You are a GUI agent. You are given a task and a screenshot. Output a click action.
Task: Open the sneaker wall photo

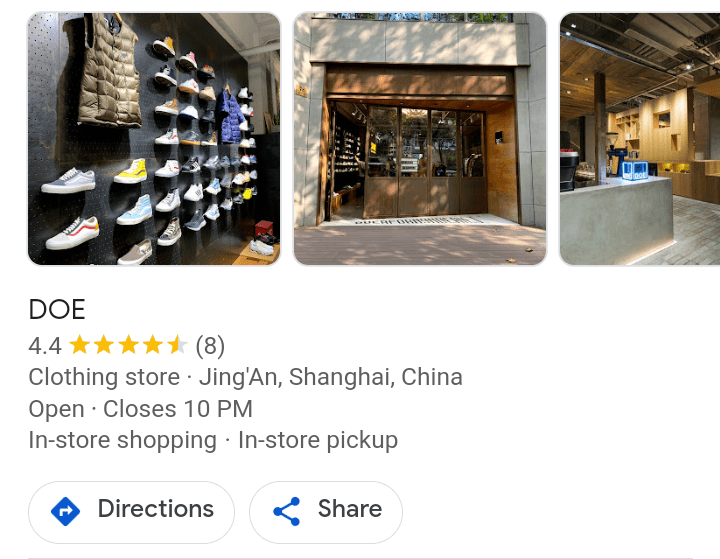click(x=154, y=139)
